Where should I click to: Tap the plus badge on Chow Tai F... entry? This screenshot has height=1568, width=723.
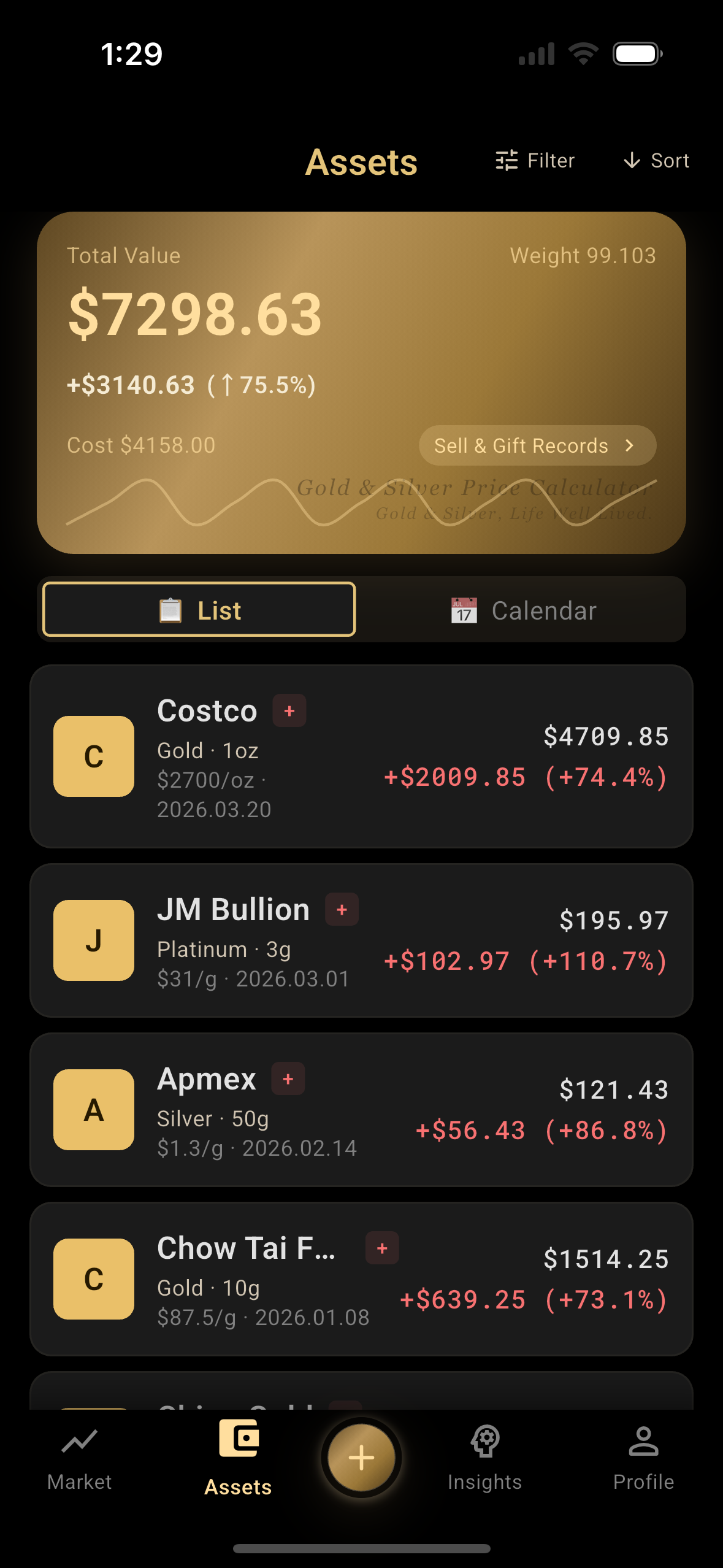(383, 1247)
